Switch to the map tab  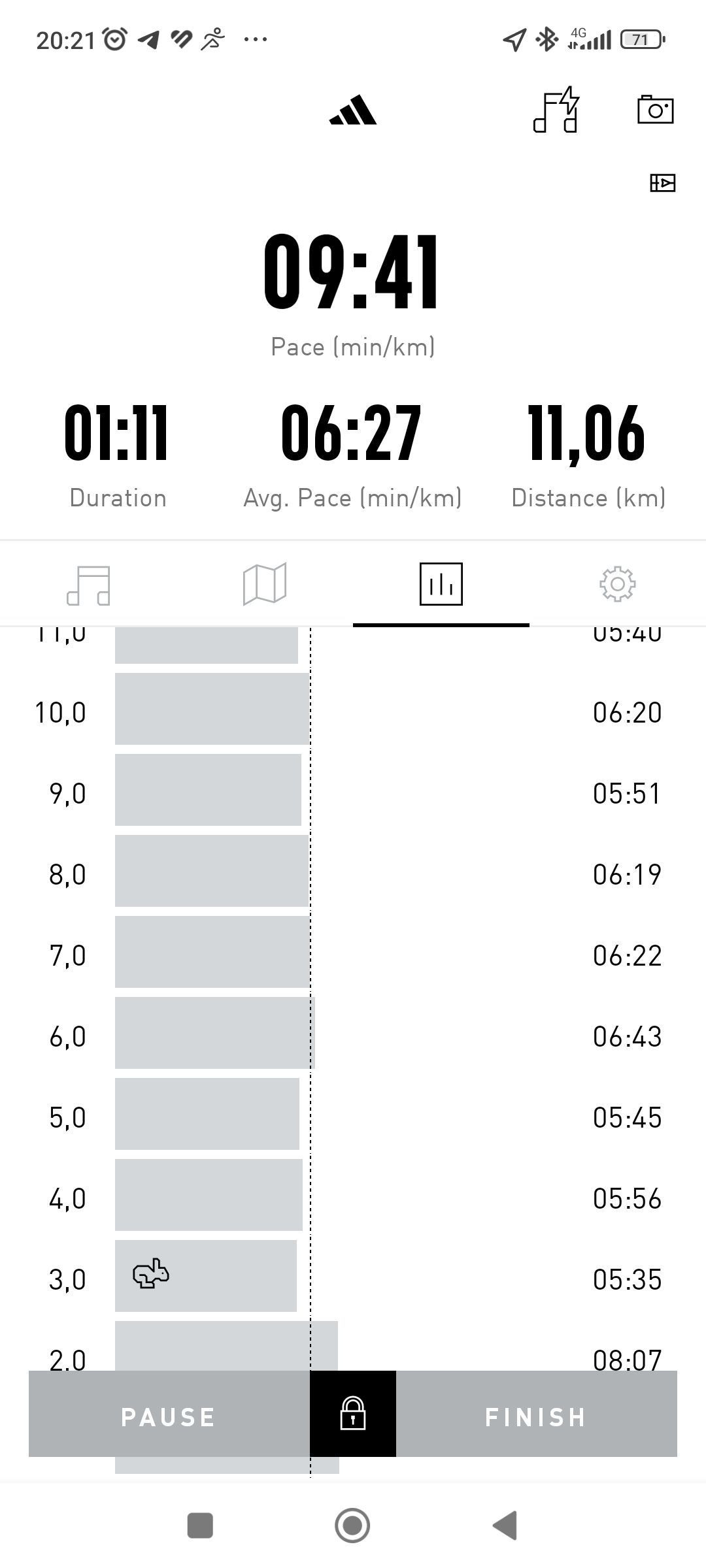(x=265, y=584)
